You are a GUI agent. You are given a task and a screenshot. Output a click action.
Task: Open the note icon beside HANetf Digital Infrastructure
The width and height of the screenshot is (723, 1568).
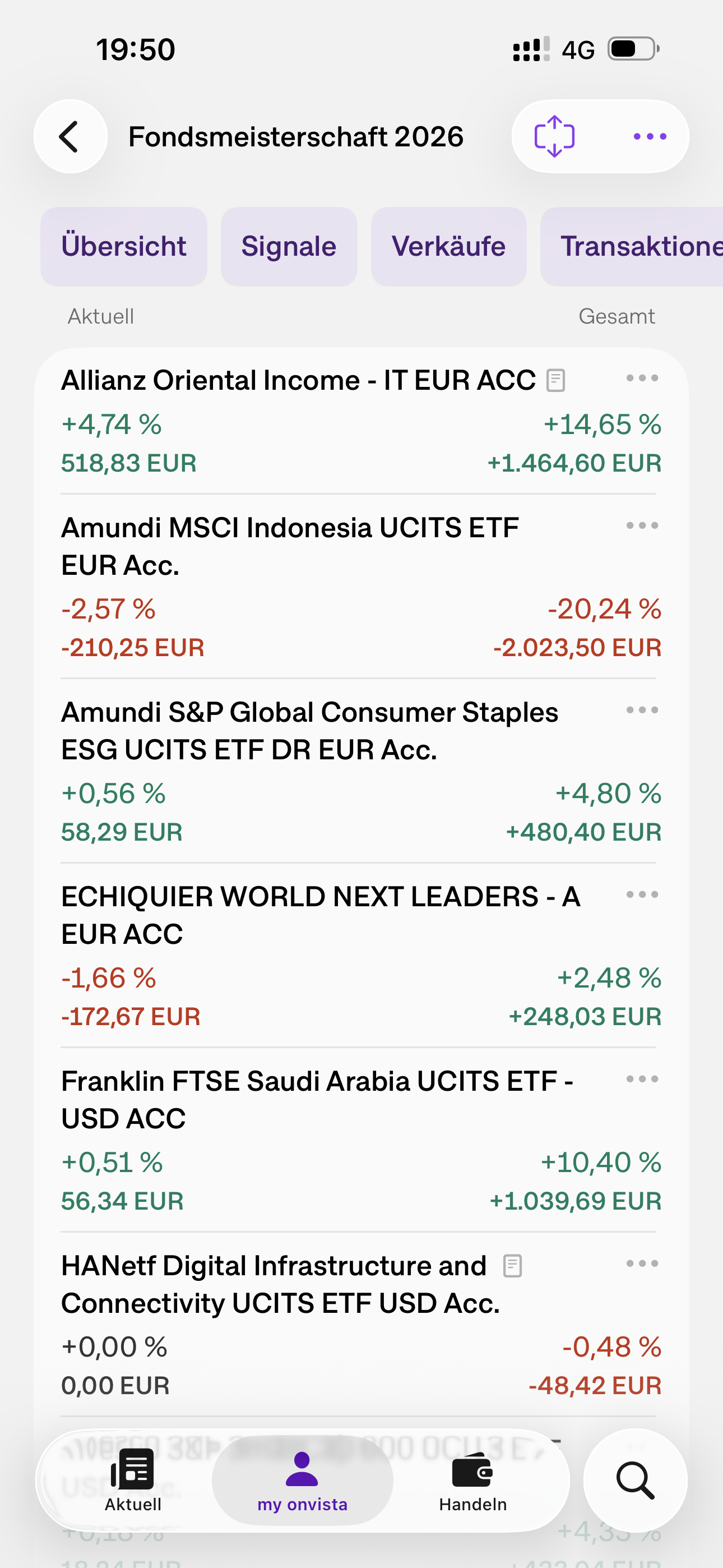[x=512, y=1266]
